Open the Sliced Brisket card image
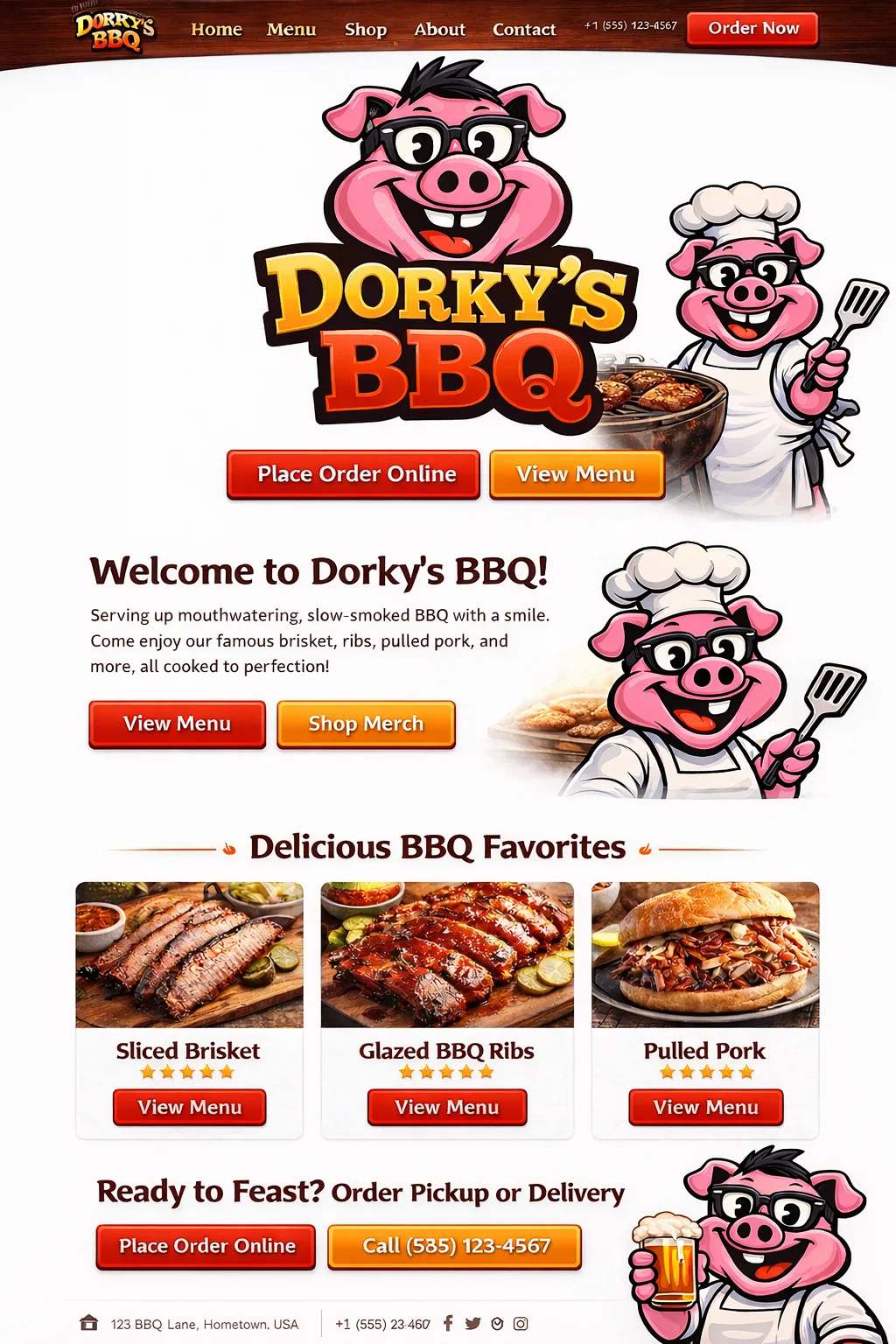Image resolution: width=896 pixels, height=1344 pixels. coord(189,954)
